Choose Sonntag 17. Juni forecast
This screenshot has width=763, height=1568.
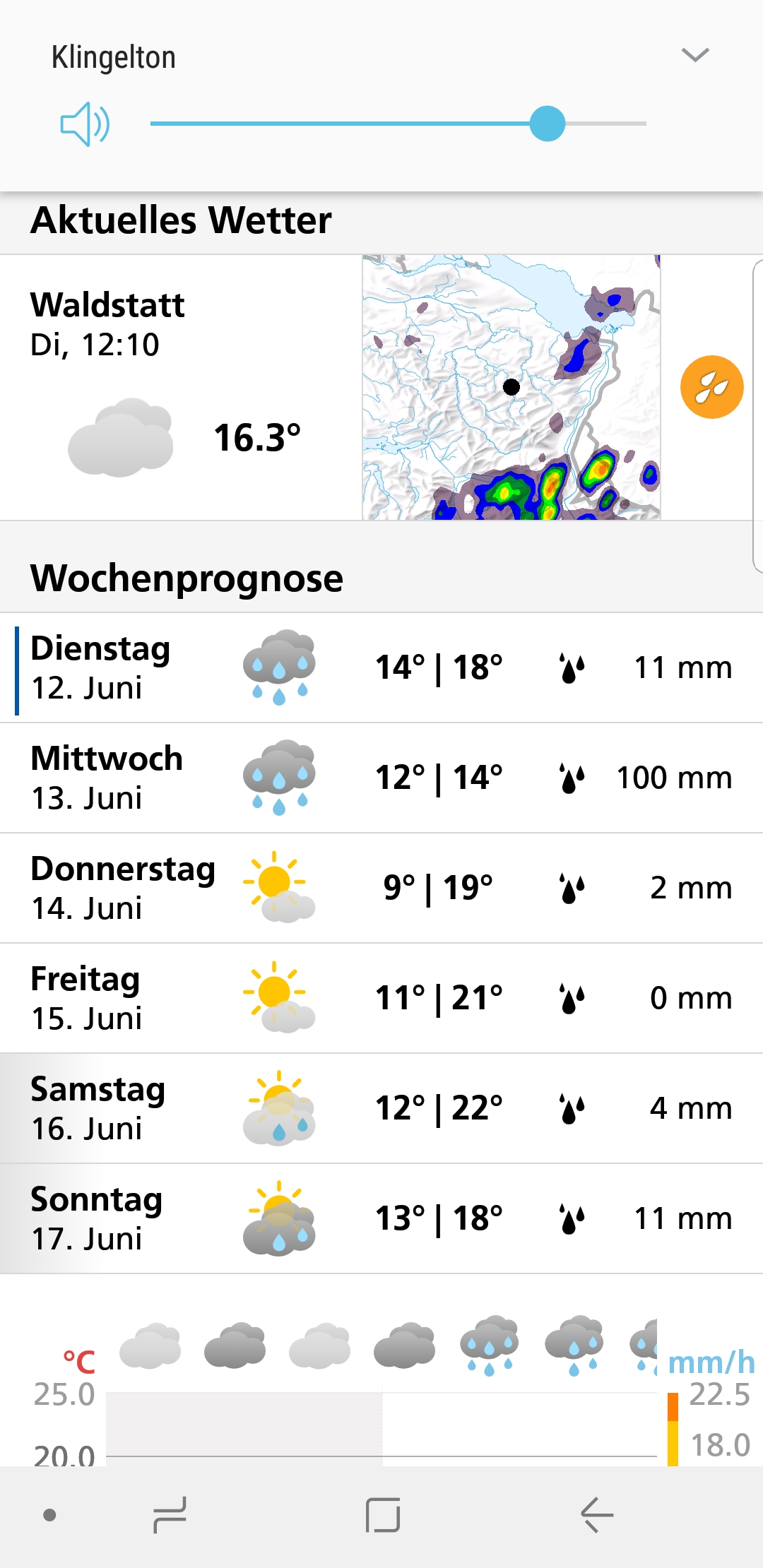coord(381,1218)
